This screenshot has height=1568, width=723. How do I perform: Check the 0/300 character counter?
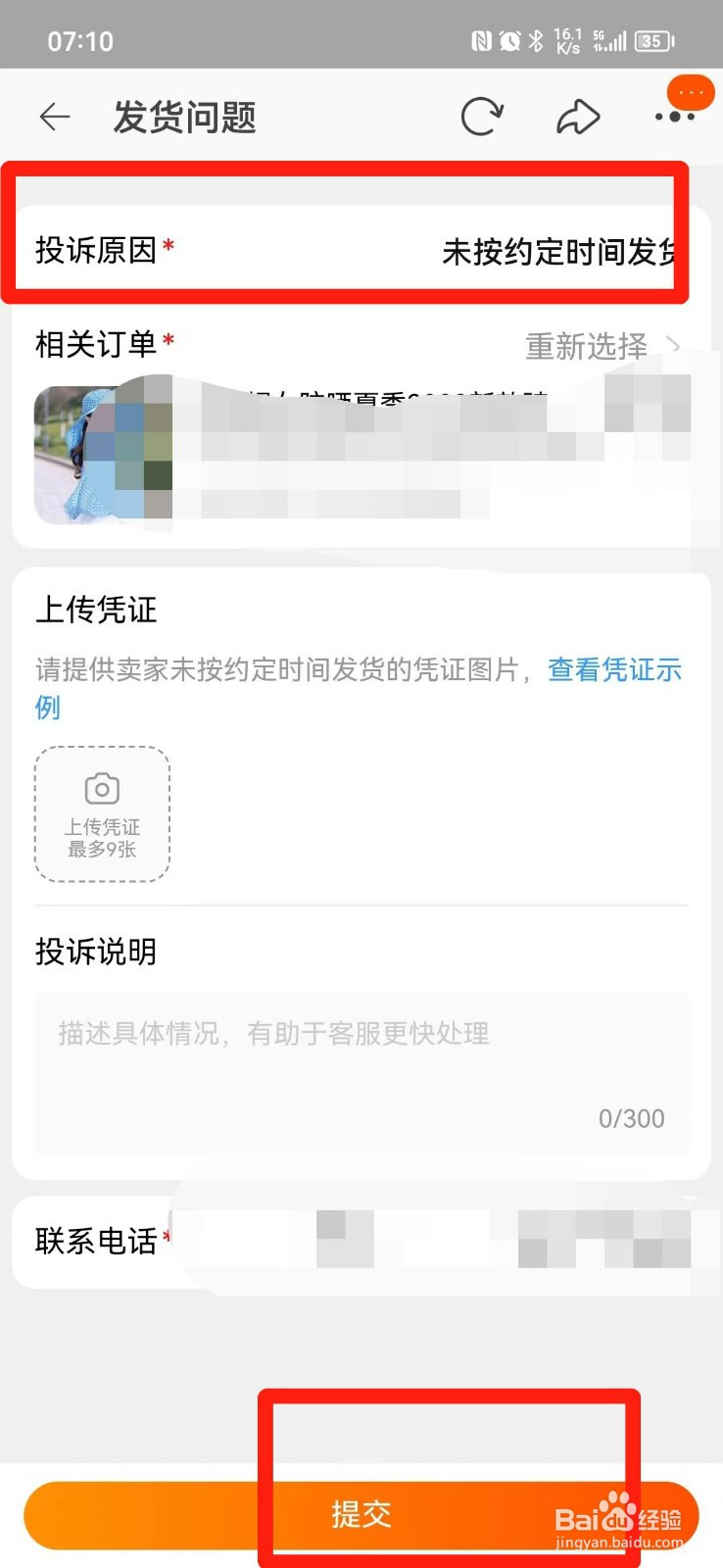[633, 1117]
